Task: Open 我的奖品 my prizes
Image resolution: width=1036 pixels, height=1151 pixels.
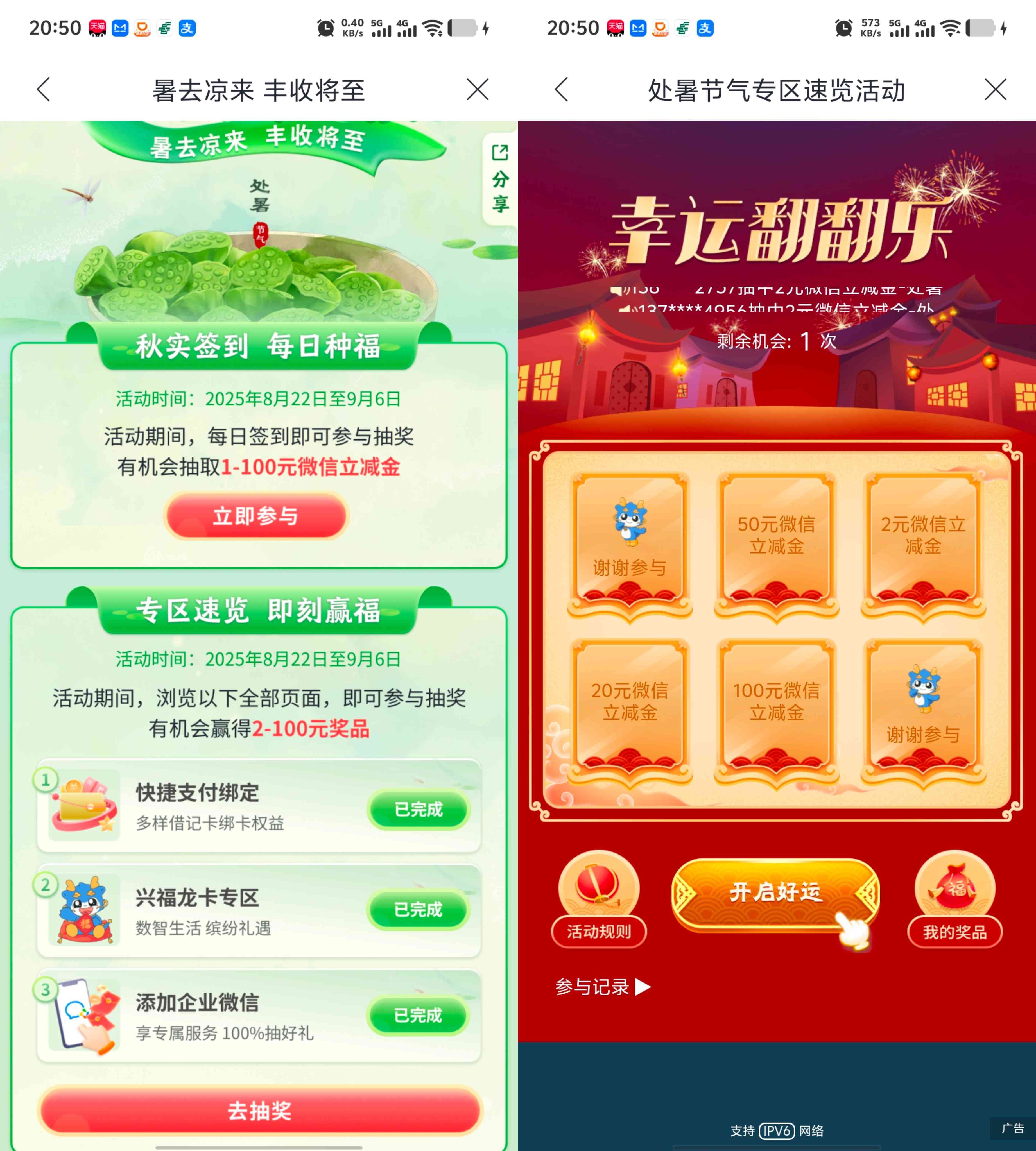Action: [954, 899]
